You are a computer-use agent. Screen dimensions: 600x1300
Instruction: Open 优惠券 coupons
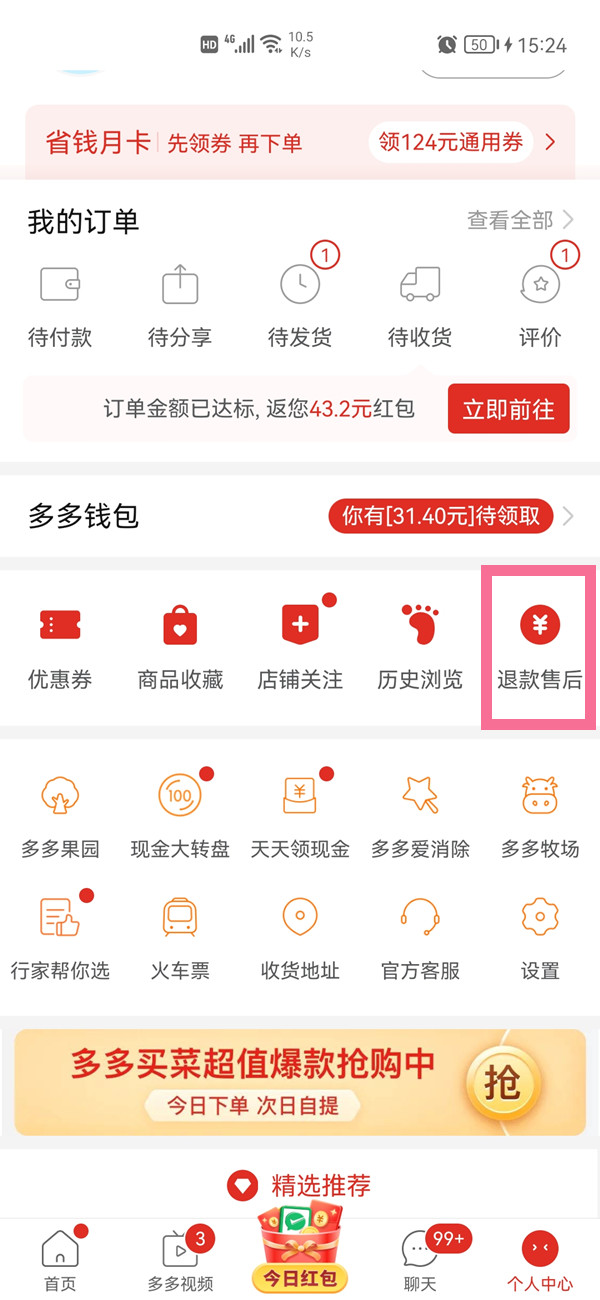point(60,648)
